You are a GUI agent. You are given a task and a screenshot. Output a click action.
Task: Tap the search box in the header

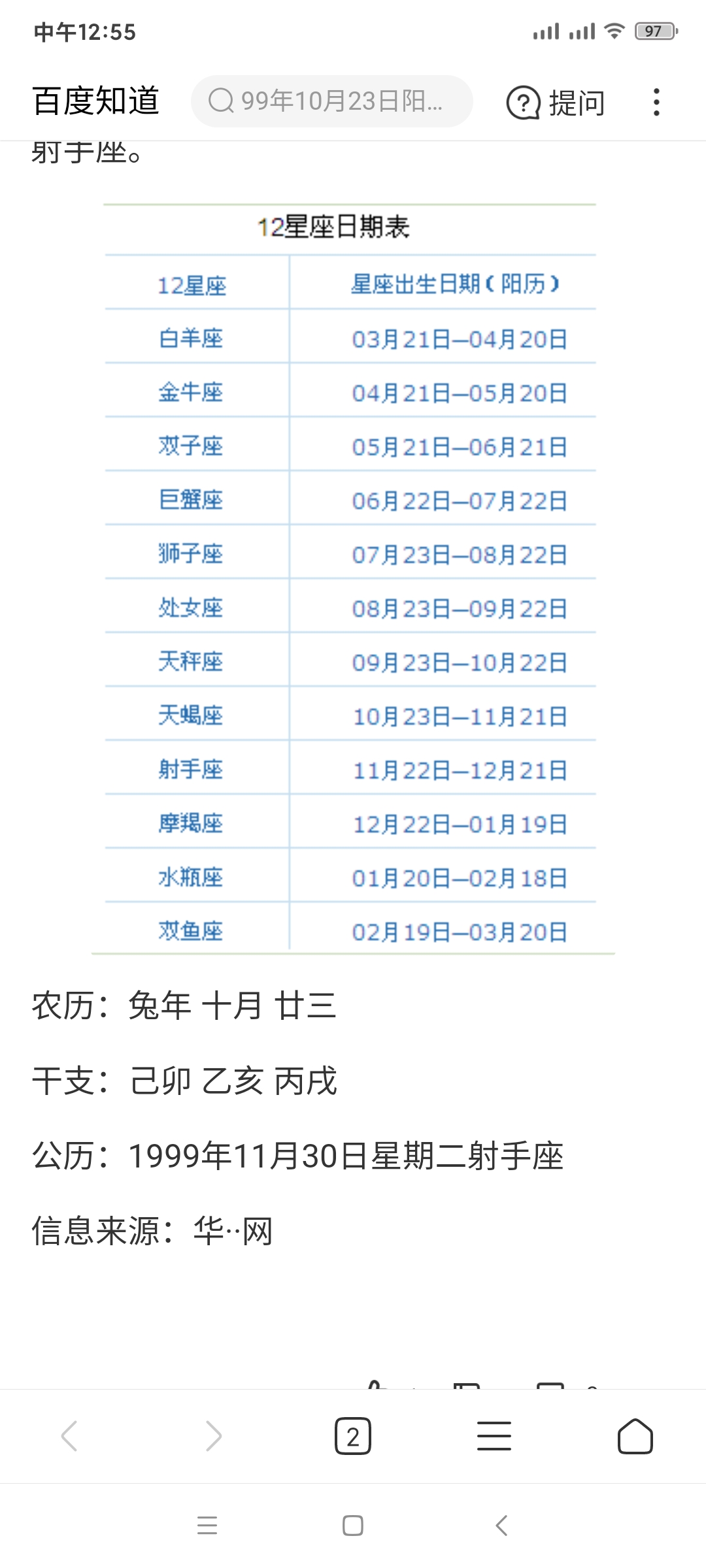click(x=331, y=101)
